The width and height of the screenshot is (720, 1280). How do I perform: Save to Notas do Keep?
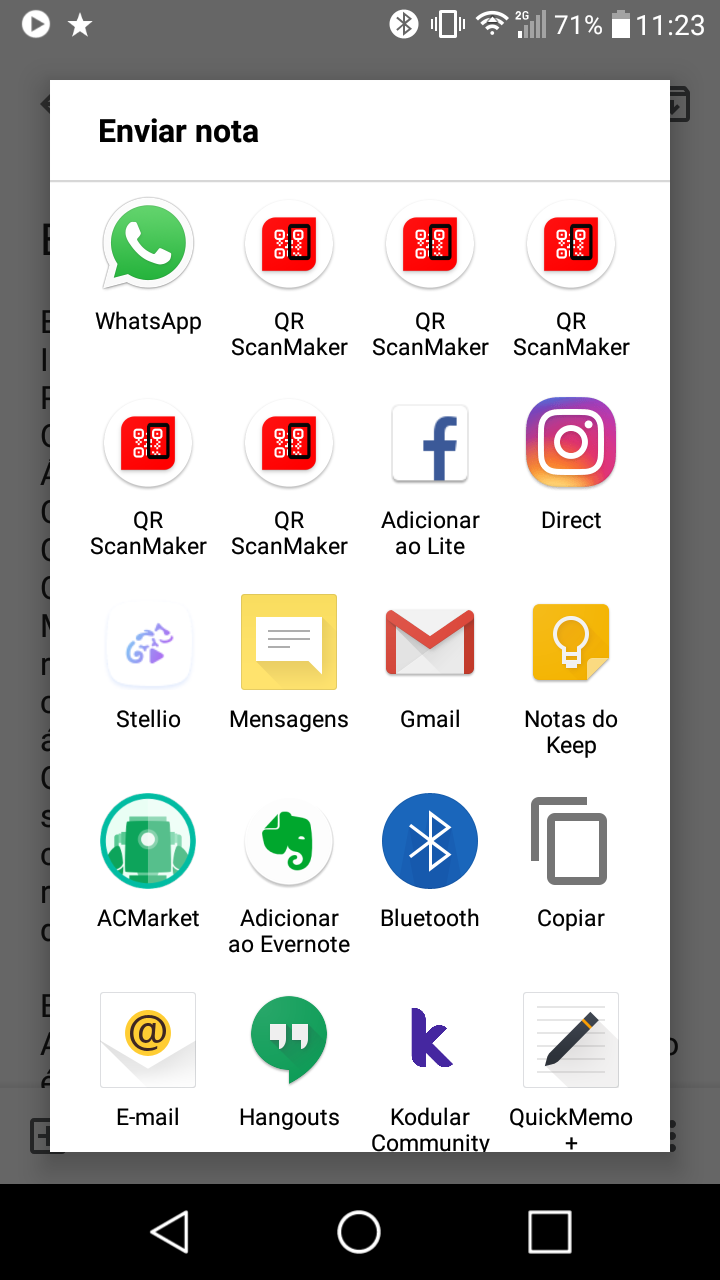pos(571,677)
